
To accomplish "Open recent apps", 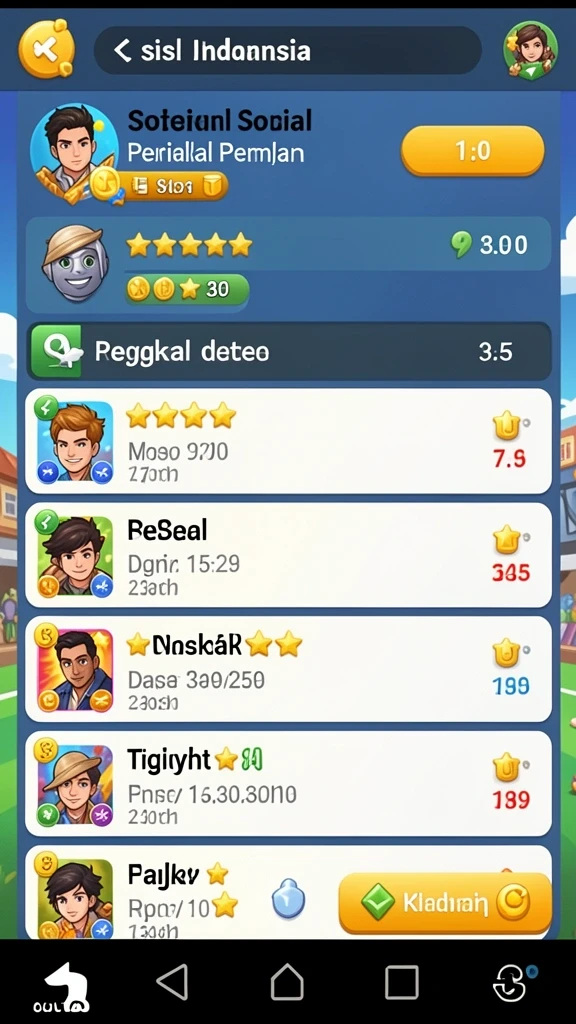I will point(401,982).
